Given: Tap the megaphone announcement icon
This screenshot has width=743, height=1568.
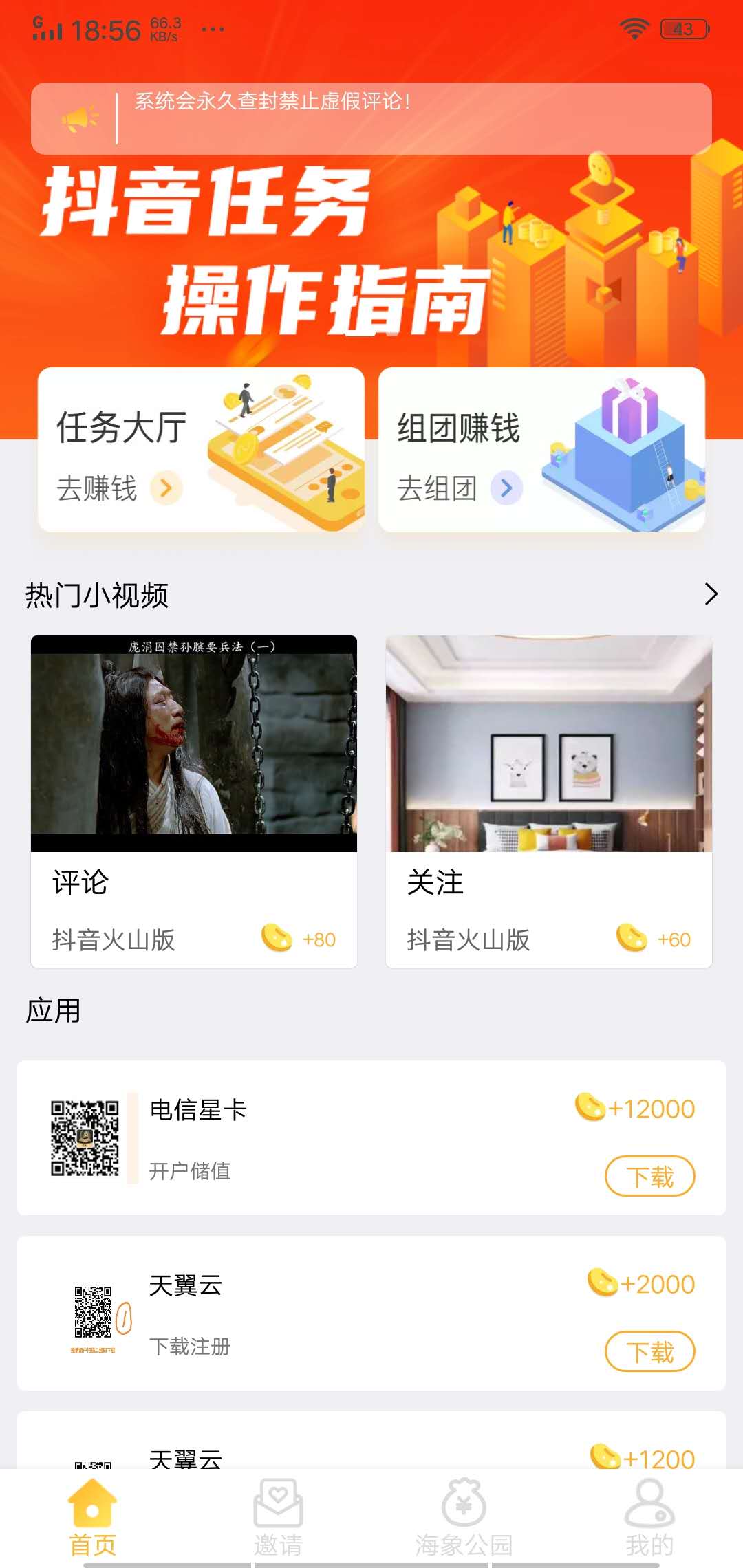Looking at the screenshot, I should click(x=80, y=116).
